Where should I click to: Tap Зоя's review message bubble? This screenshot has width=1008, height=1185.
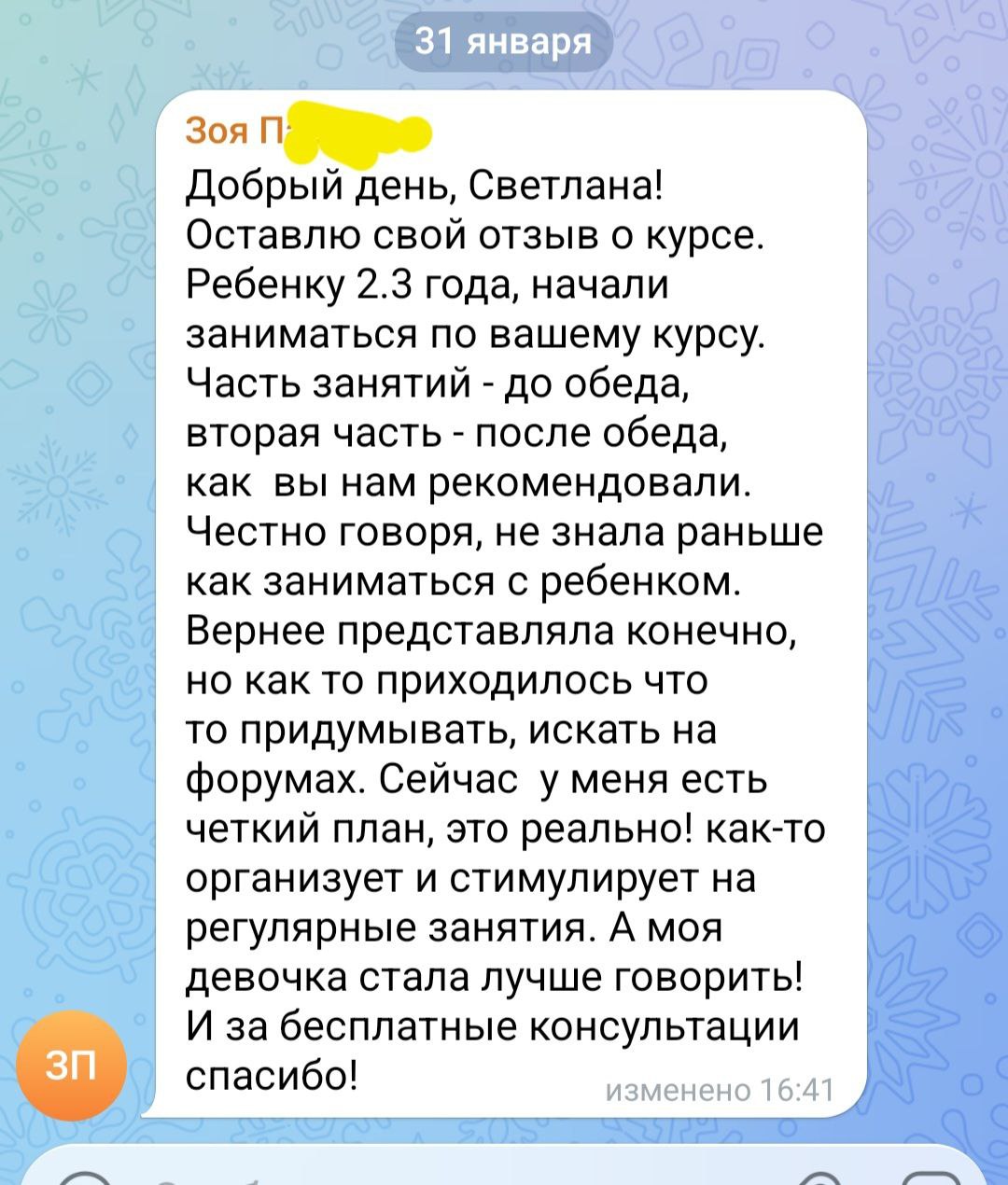pyautogui.click(x=504, y=606)
